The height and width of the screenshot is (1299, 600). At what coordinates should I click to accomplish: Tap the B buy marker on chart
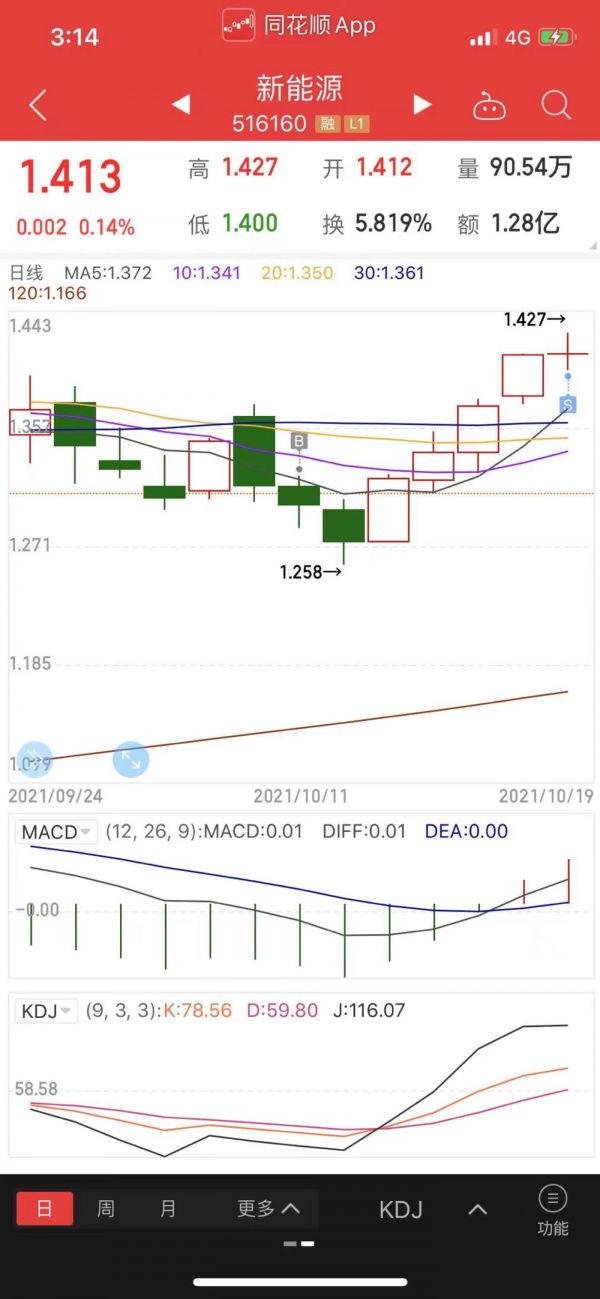(x=299, y=440)
